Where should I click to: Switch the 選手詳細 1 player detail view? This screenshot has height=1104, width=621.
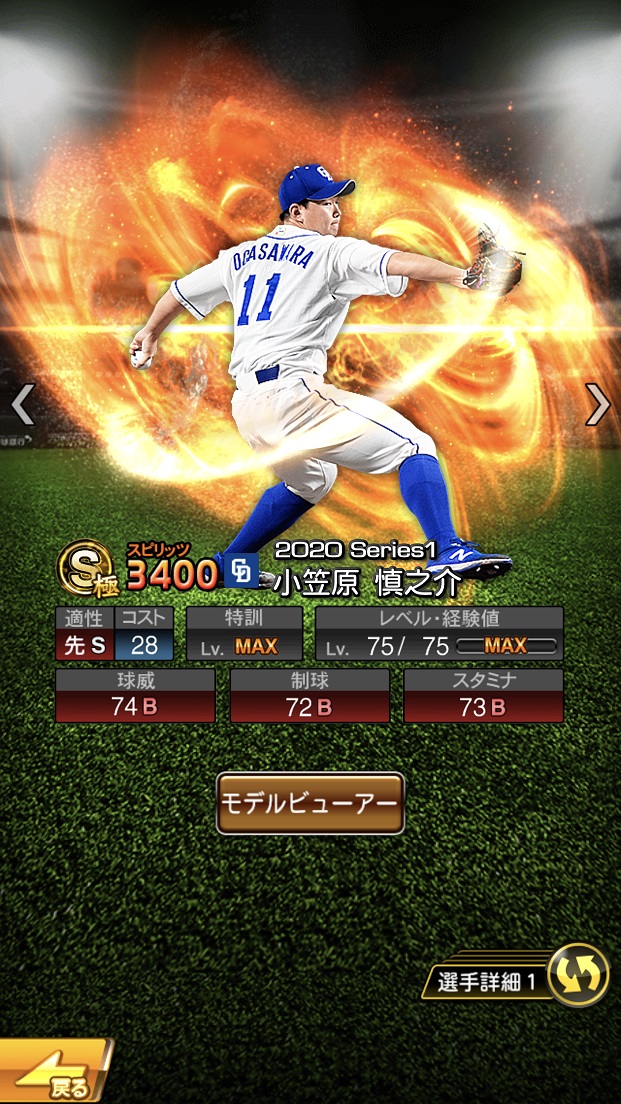point(578,974)
